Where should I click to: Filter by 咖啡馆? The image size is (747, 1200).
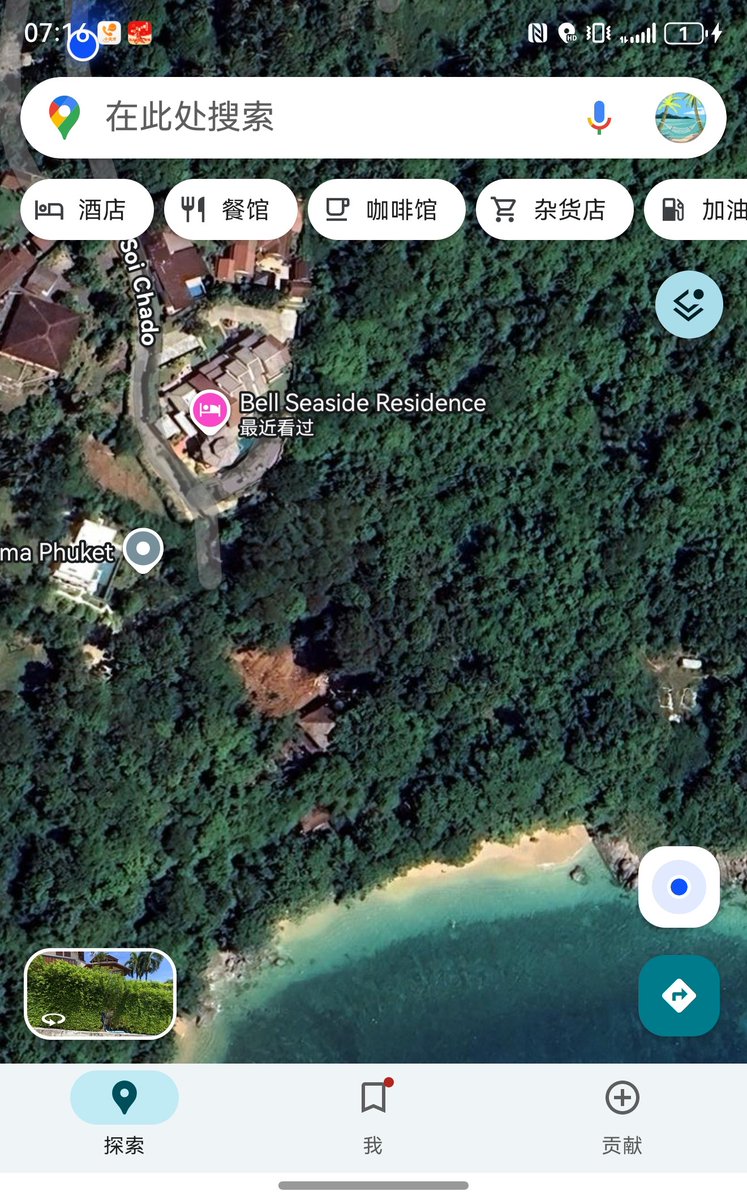pos(386,210)
